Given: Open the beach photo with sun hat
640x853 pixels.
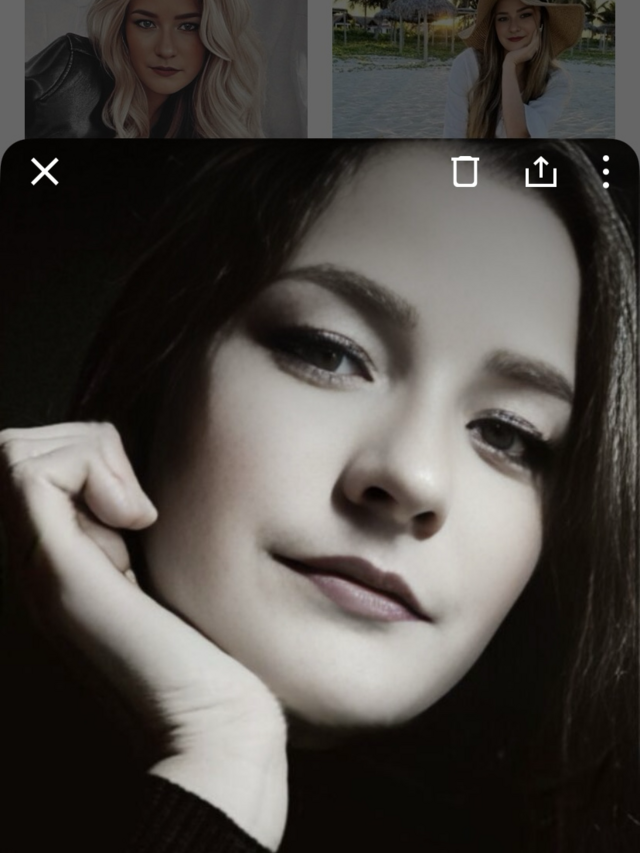Looking at the screenshot, I should pos(473,68).
